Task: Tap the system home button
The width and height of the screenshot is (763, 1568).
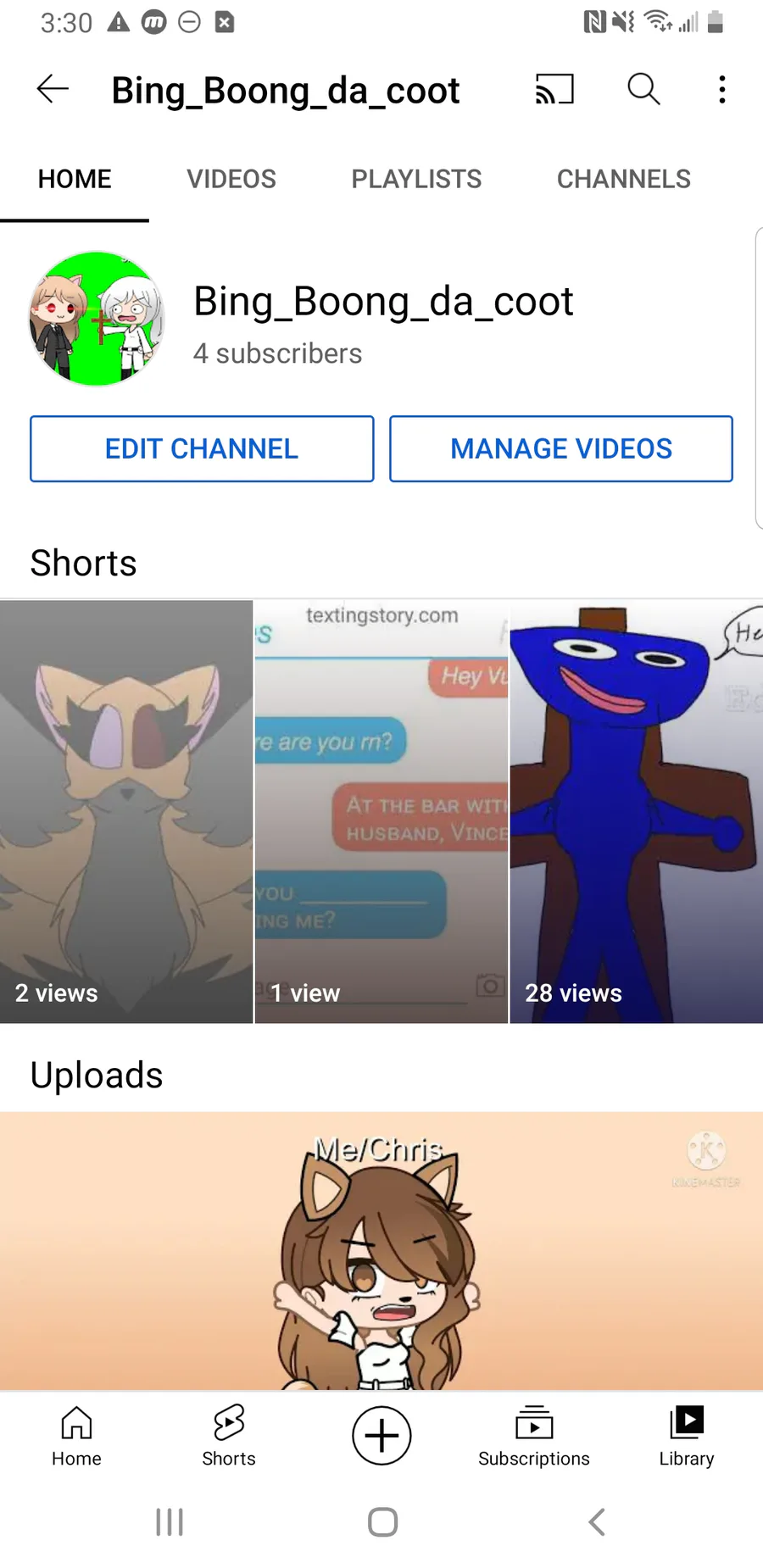Action: 382,1522
